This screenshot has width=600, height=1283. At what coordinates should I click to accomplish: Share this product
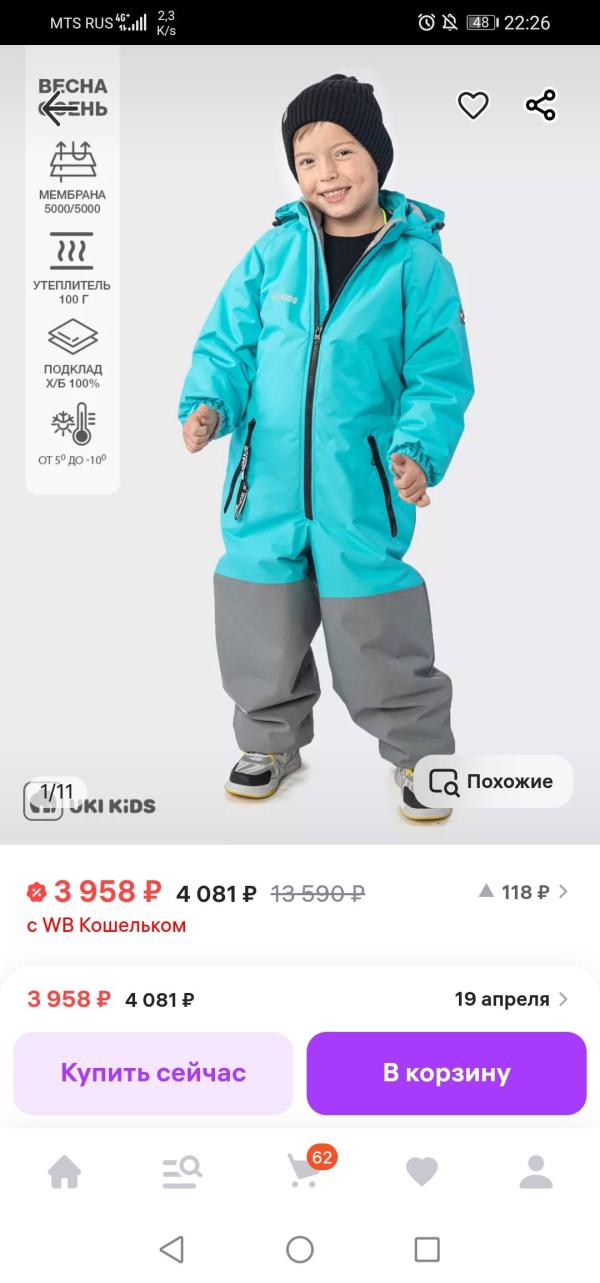[541, 105]
